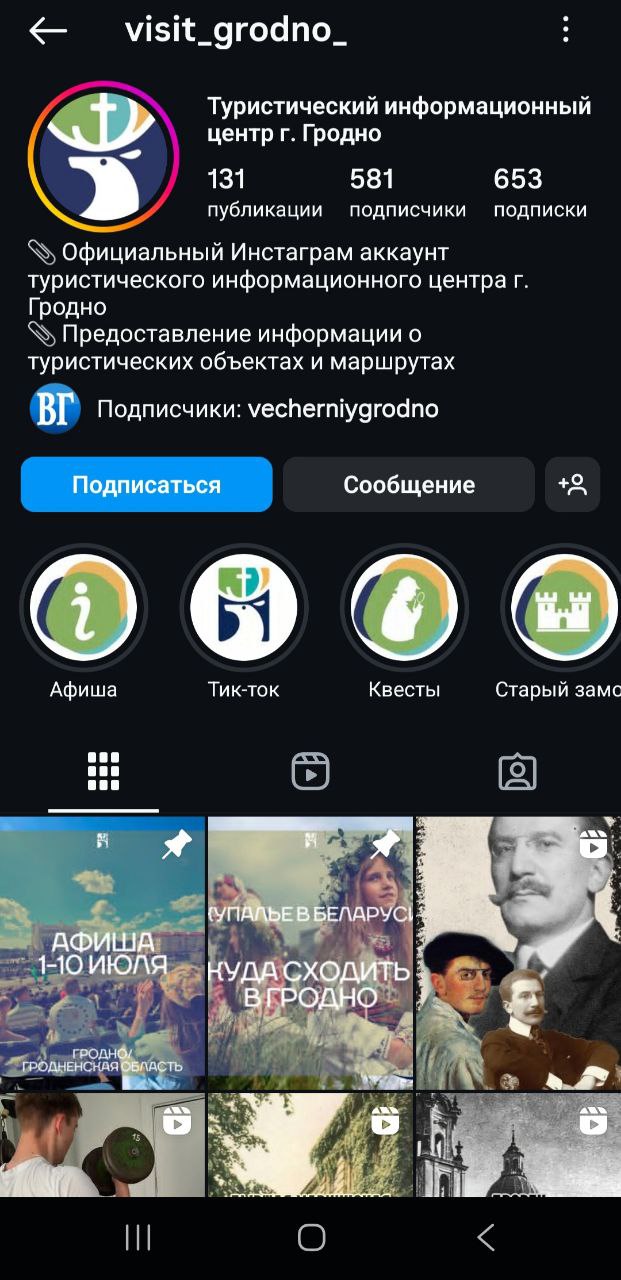This screenshot has height=1280, width=621.
Task: Open vecherniygrodno mutual follower link
Action: coord(342,409)
